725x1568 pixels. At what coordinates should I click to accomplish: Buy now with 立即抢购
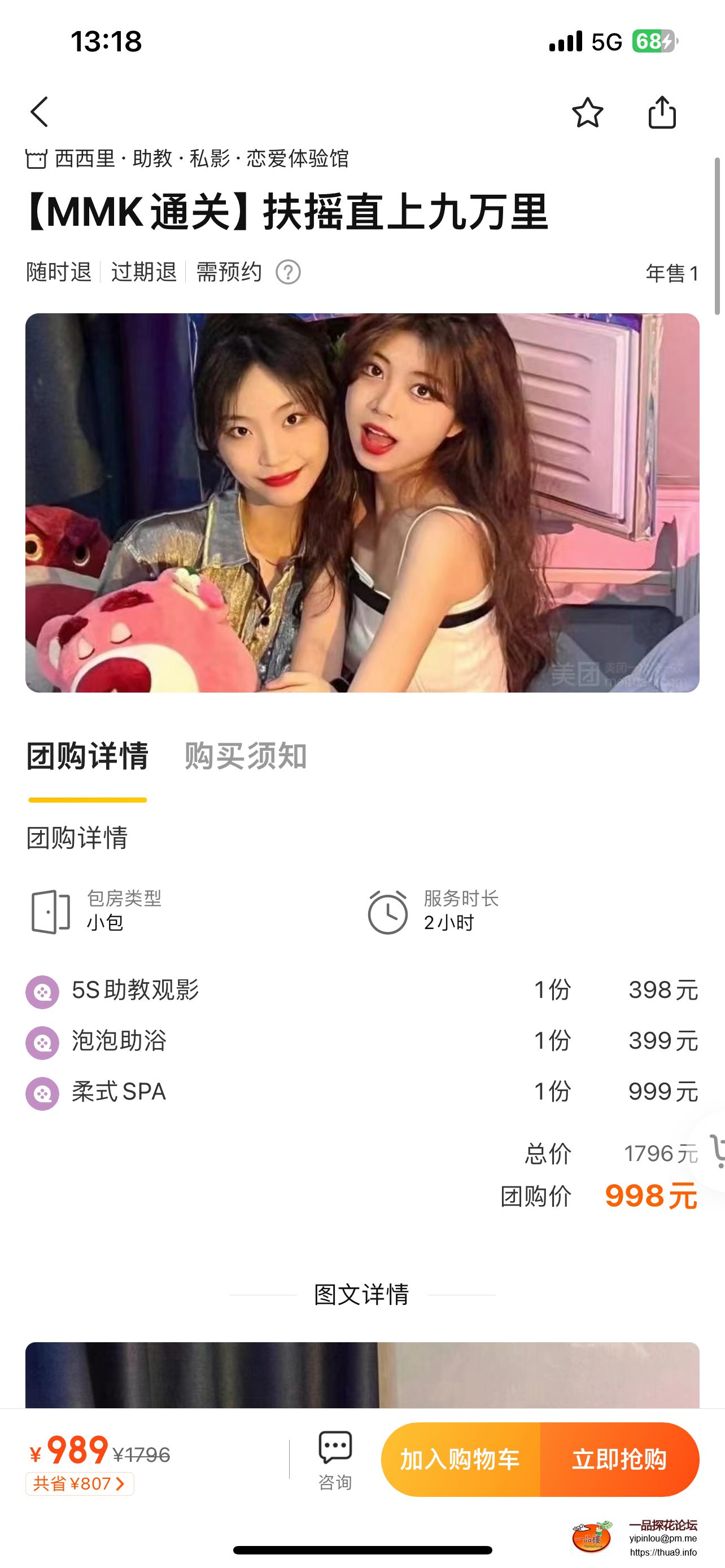pyautogui.click(x=619, y=1460)
